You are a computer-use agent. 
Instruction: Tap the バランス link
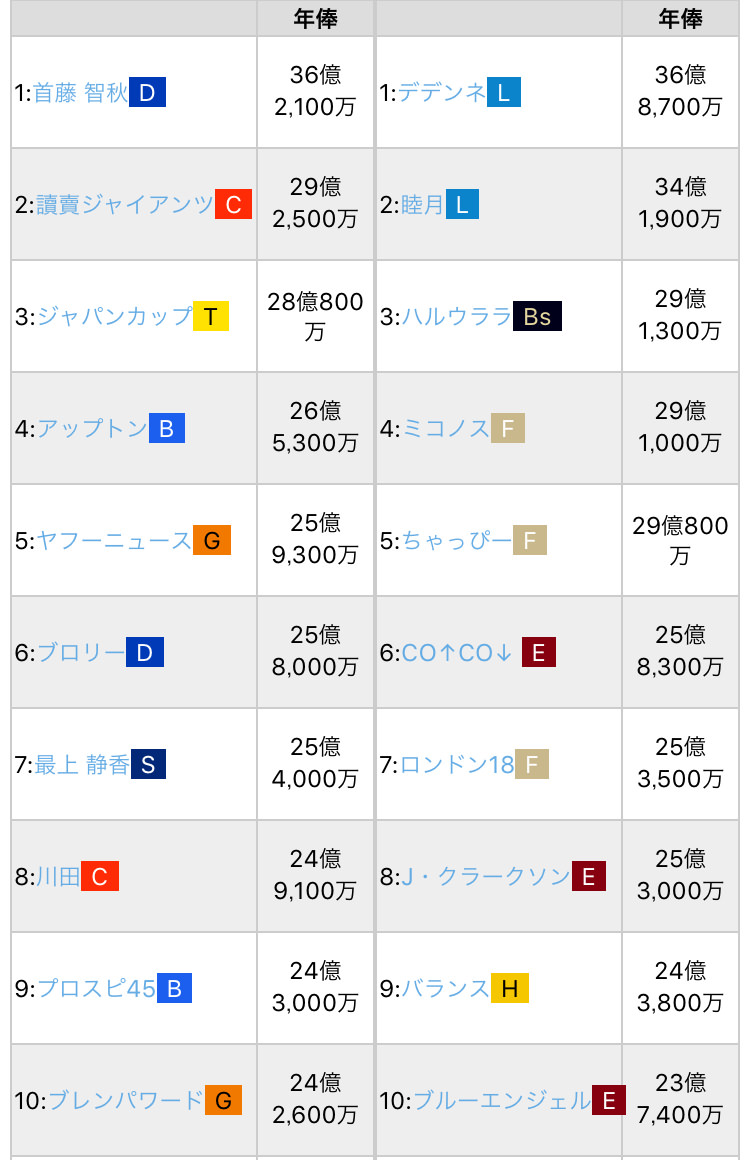(x=445, y=989)
